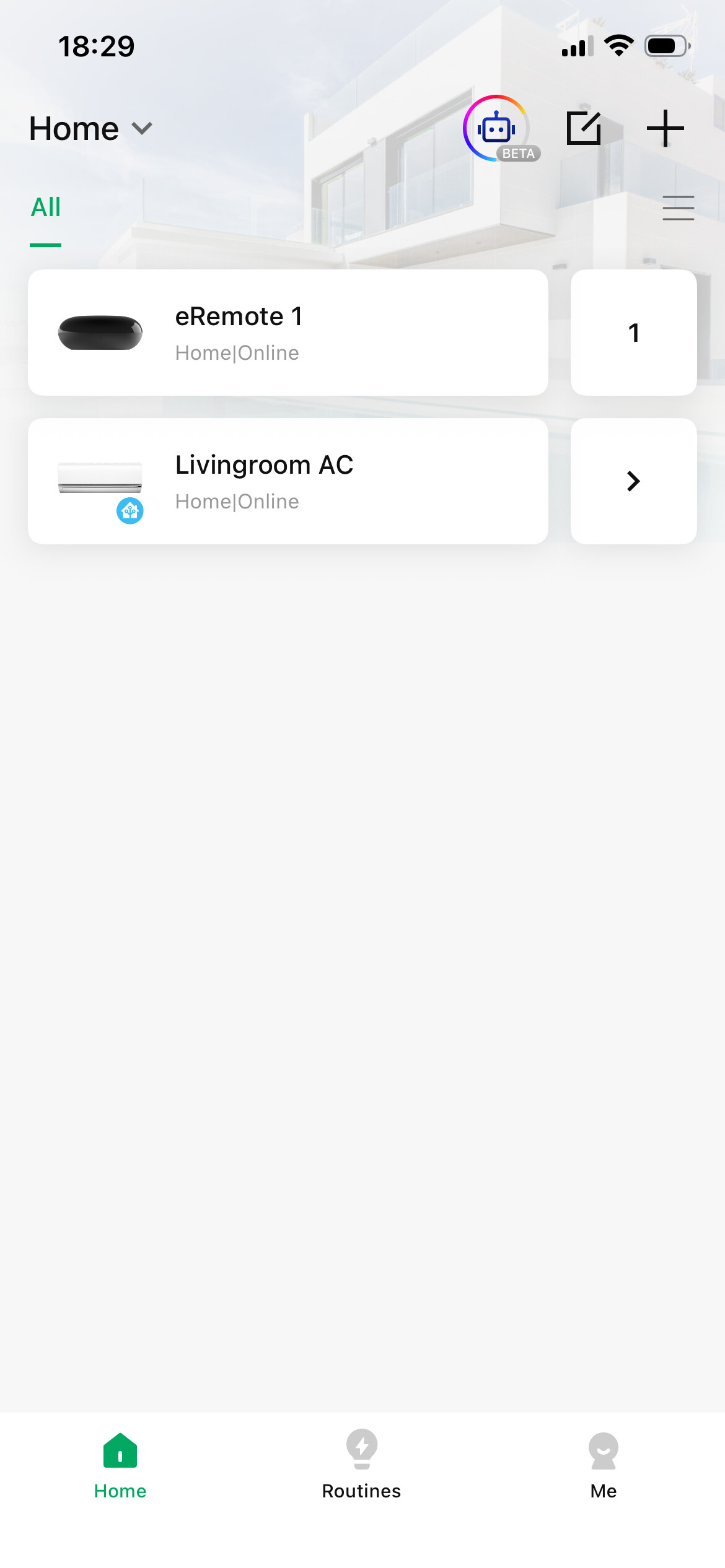Open the Livingroom AC device card
This screenshot has width=725, height=1568.
(288, 481)
